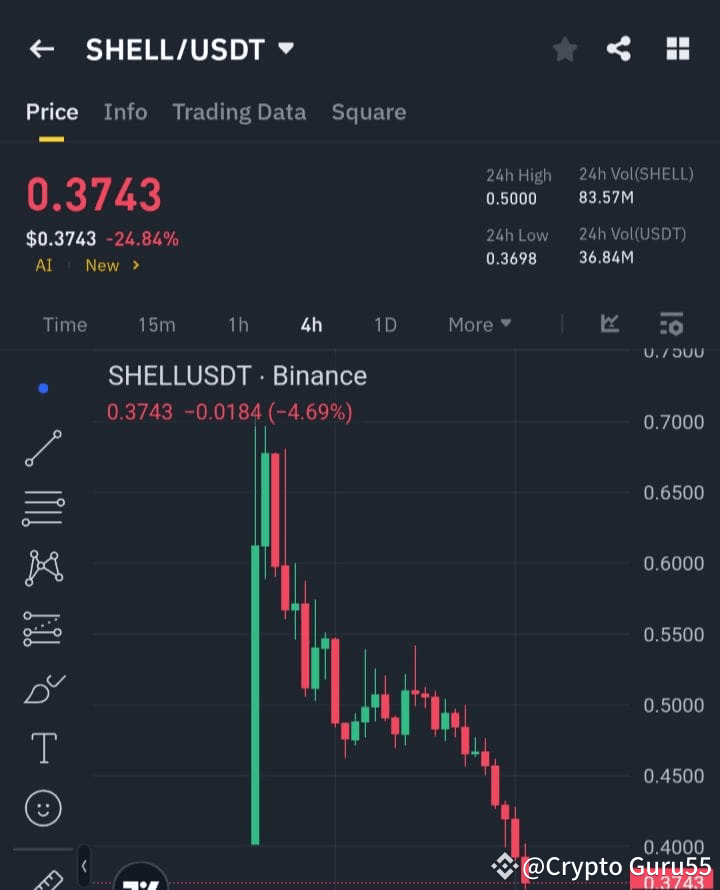720x890 pixels.
Task: Select the 1h chart interval
Action: (x=238, y=325)
